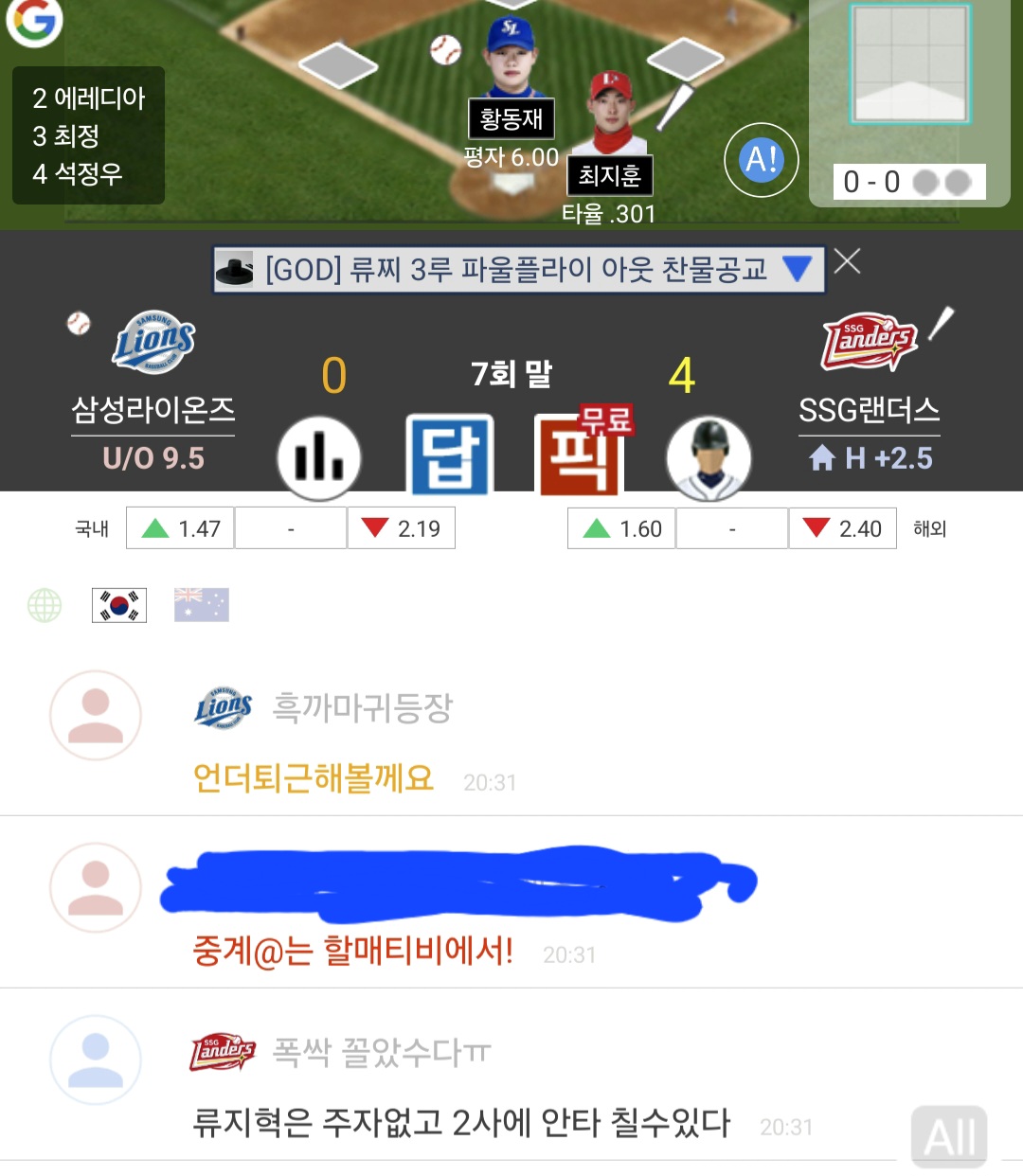Open the free 픽 button
Screen dimensions: 1023x1176
(580, 455)
